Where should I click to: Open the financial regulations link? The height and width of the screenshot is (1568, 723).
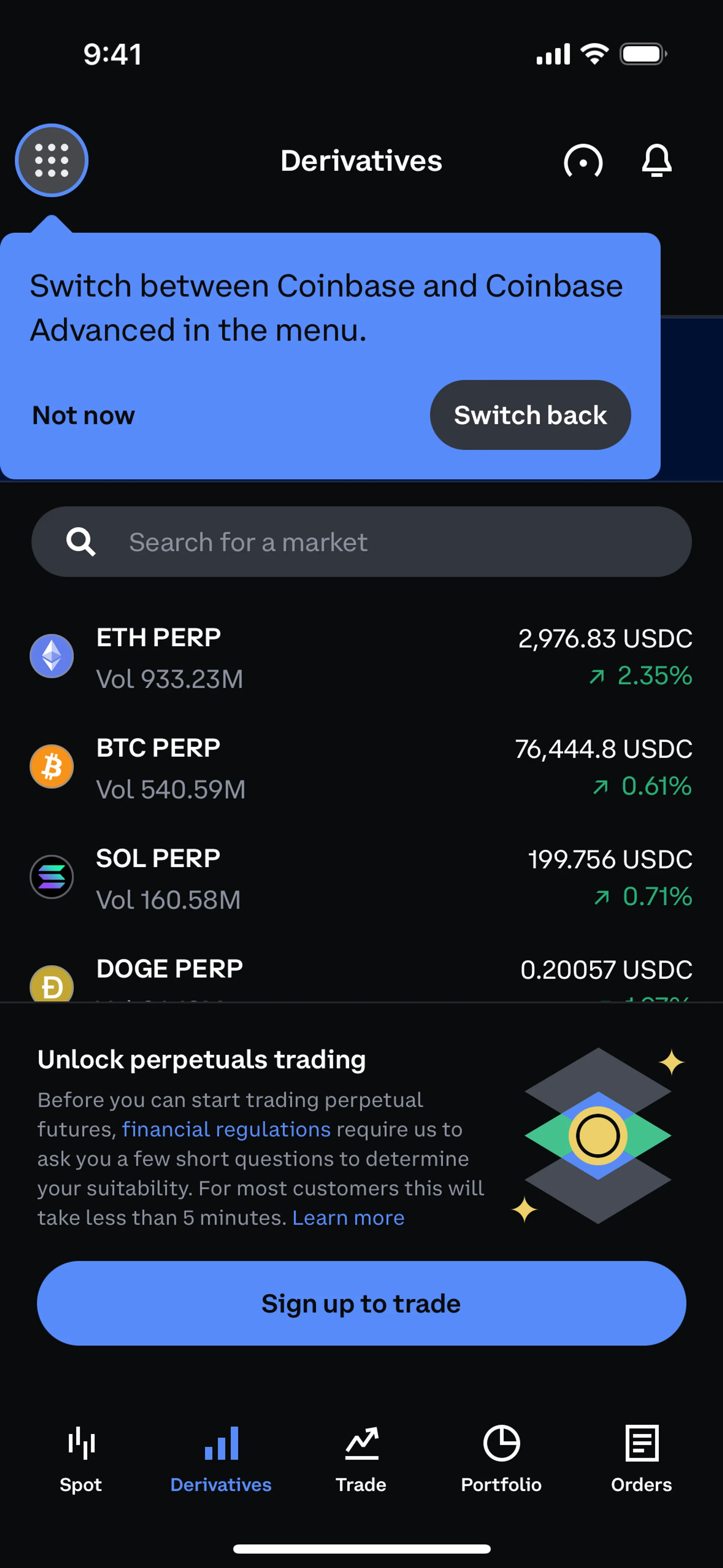[226, 1129]
